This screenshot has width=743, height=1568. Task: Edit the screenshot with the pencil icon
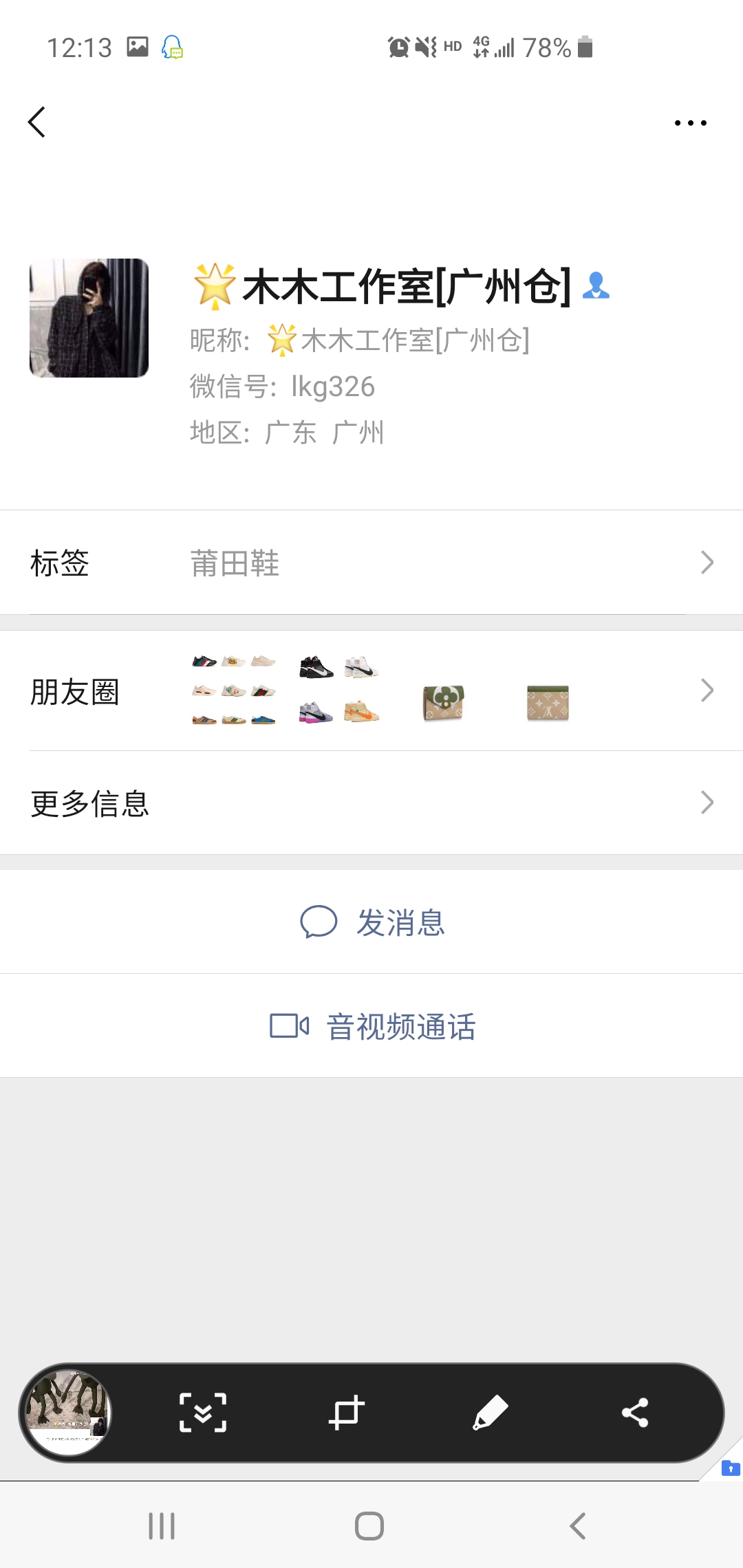(x=491, y=1413)
